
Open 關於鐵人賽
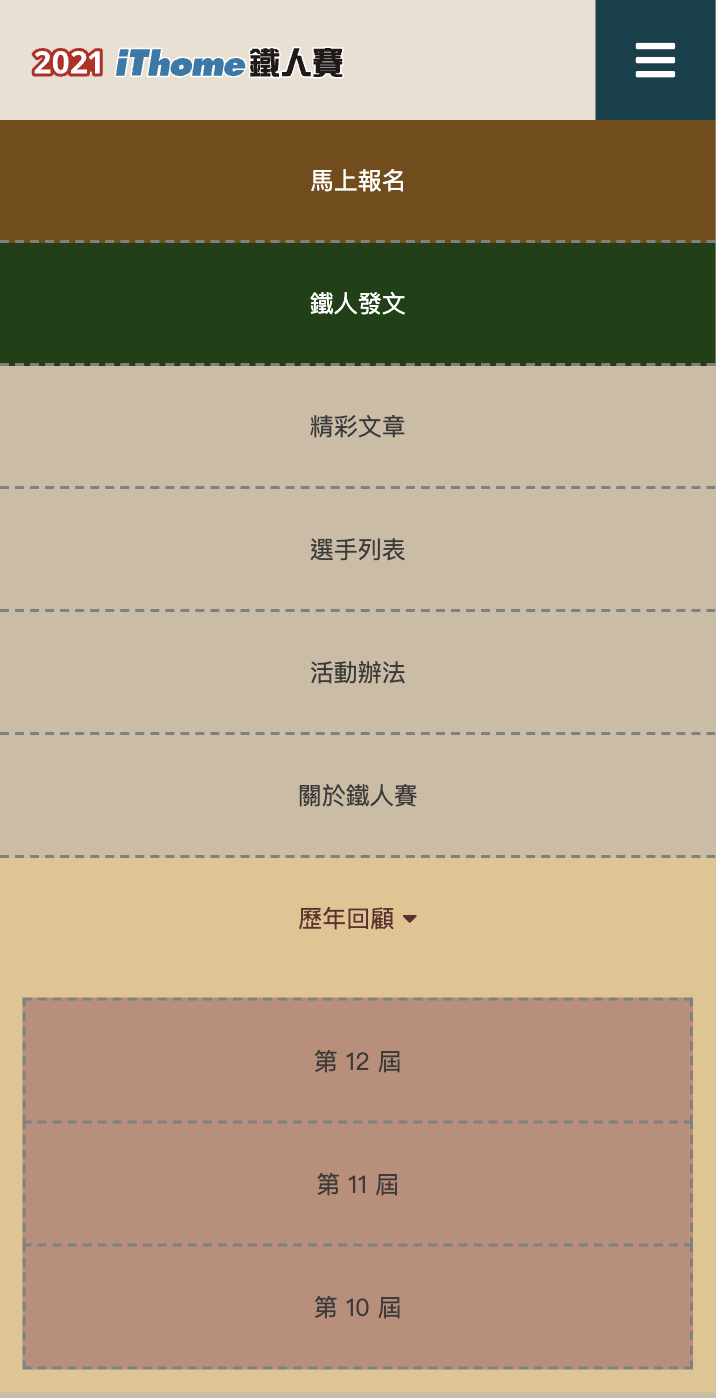(357, 796)
